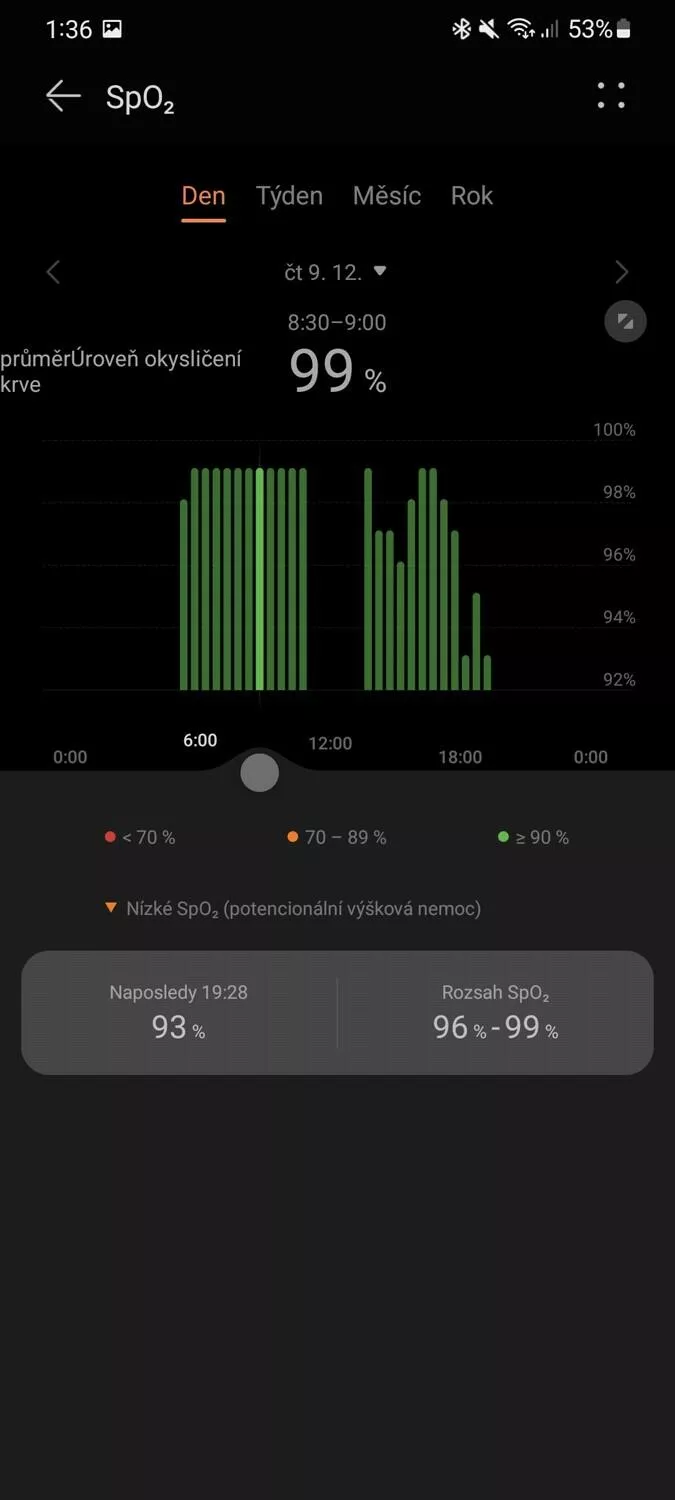Open the four-dot overflow menu
This screenshot has width=675, height=1500.
pyautogui.click(x=611, y=96)
